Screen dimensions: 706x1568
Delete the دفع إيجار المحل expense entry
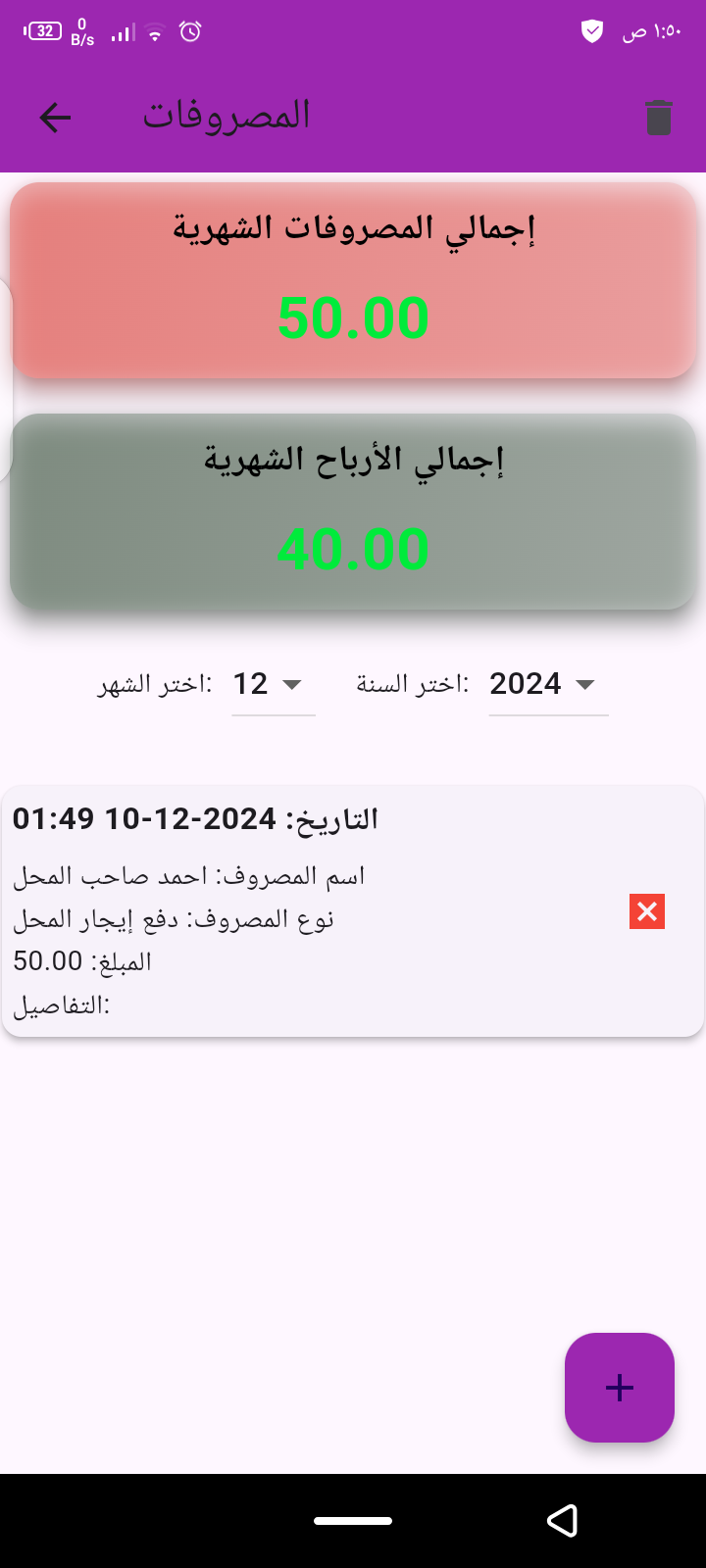pos(647,911)
